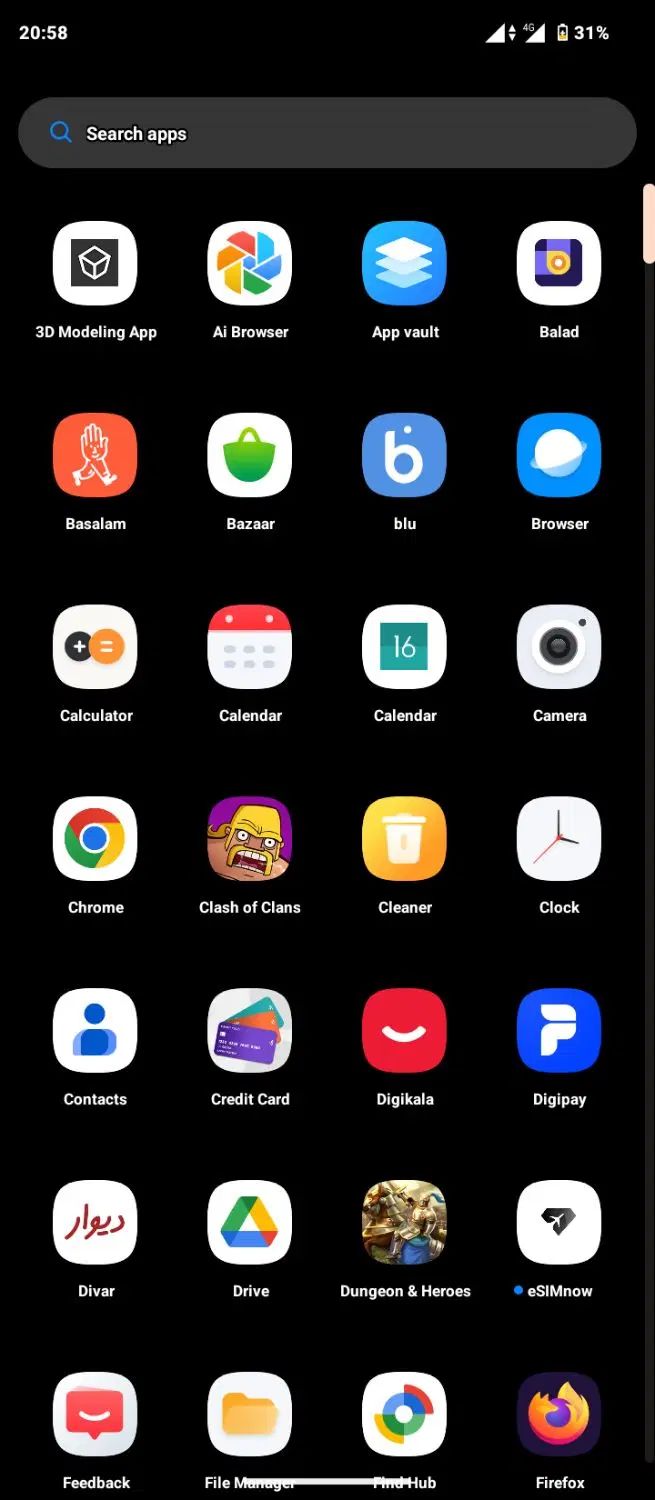Launch the eSIMnow app
This screenshot has width=655, height=1500.
[x=559, y=1223]
